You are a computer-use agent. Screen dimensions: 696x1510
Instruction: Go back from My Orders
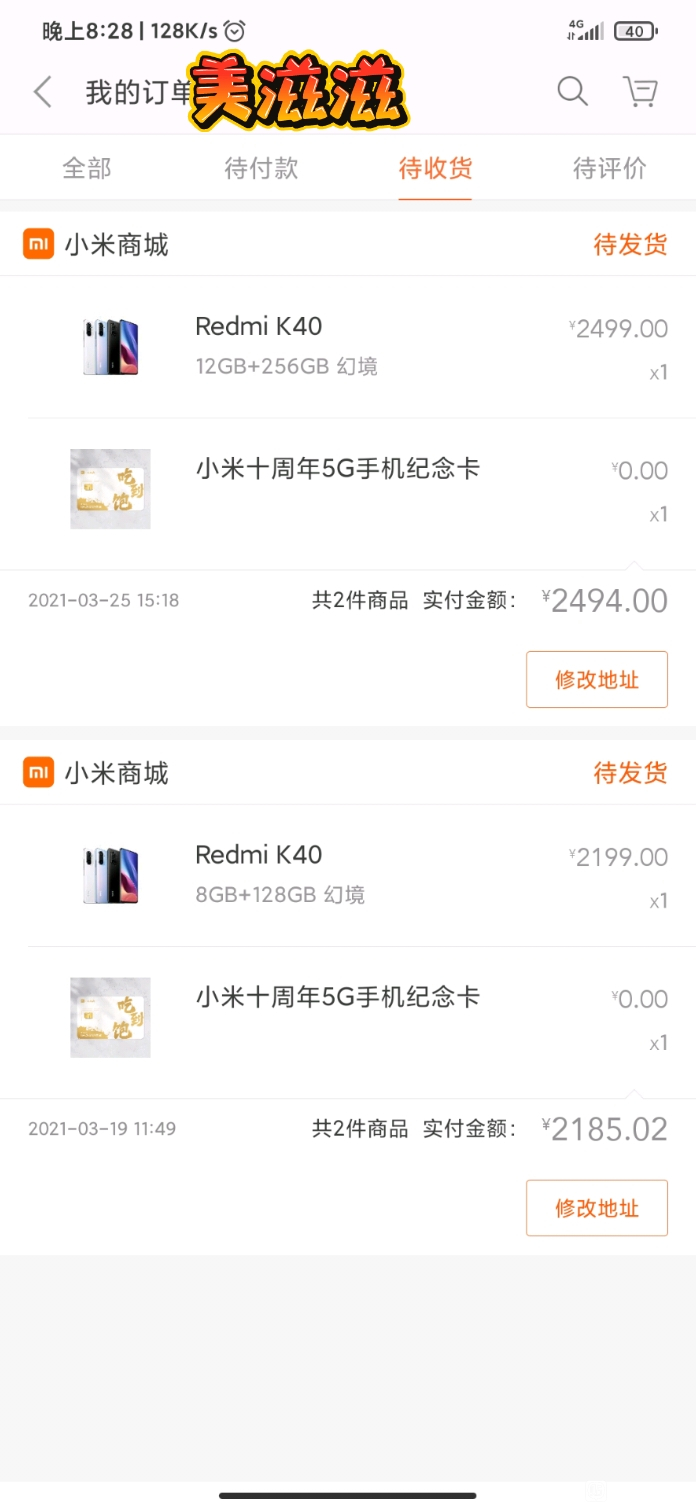[42, 92]
